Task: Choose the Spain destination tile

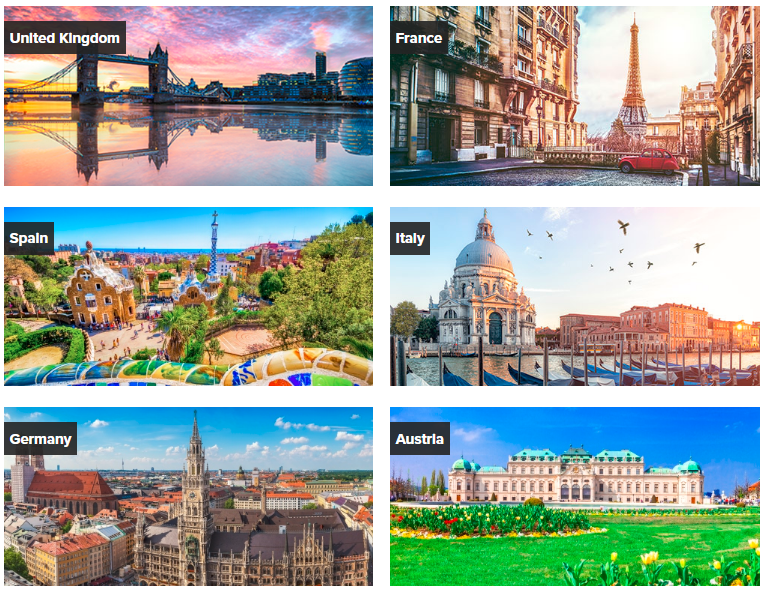Action: point(188,296)
